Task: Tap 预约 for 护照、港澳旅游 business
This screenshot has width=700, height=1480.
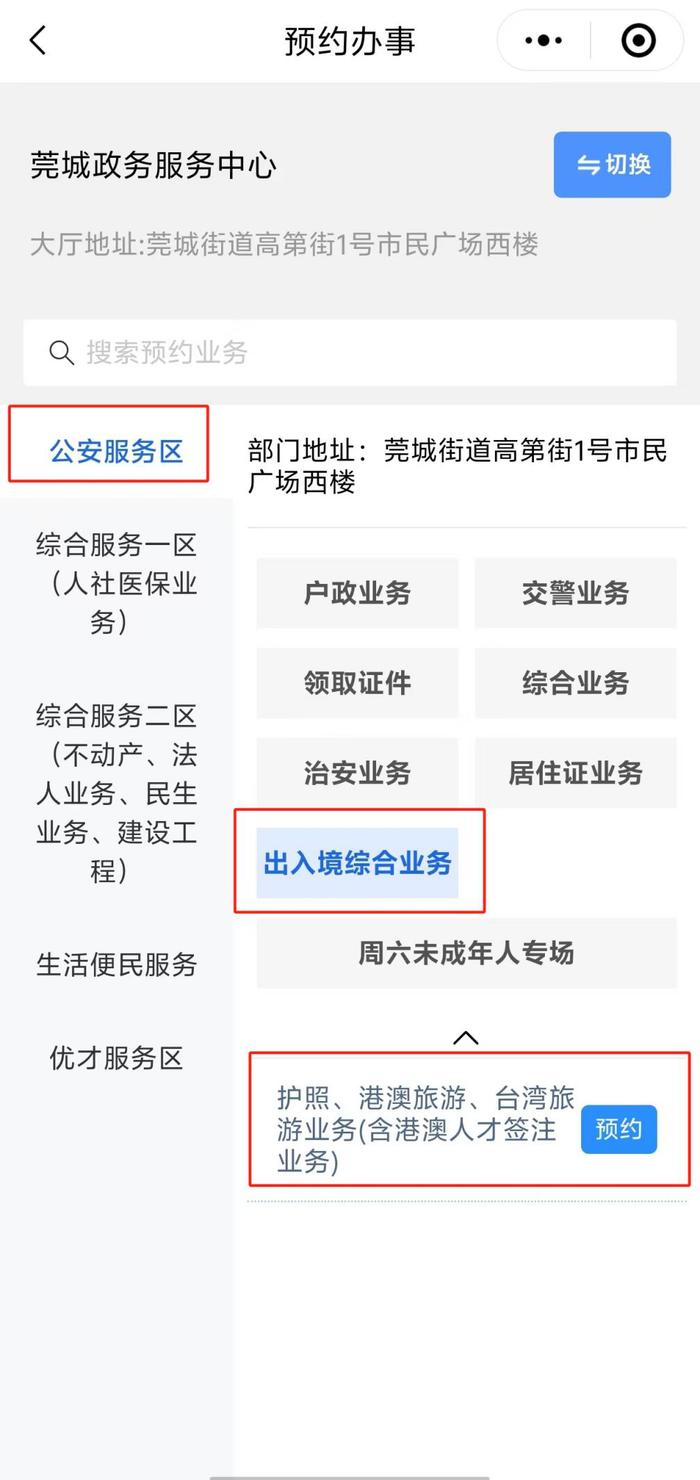Action: pyautogui.click(x=619, y=1130)
